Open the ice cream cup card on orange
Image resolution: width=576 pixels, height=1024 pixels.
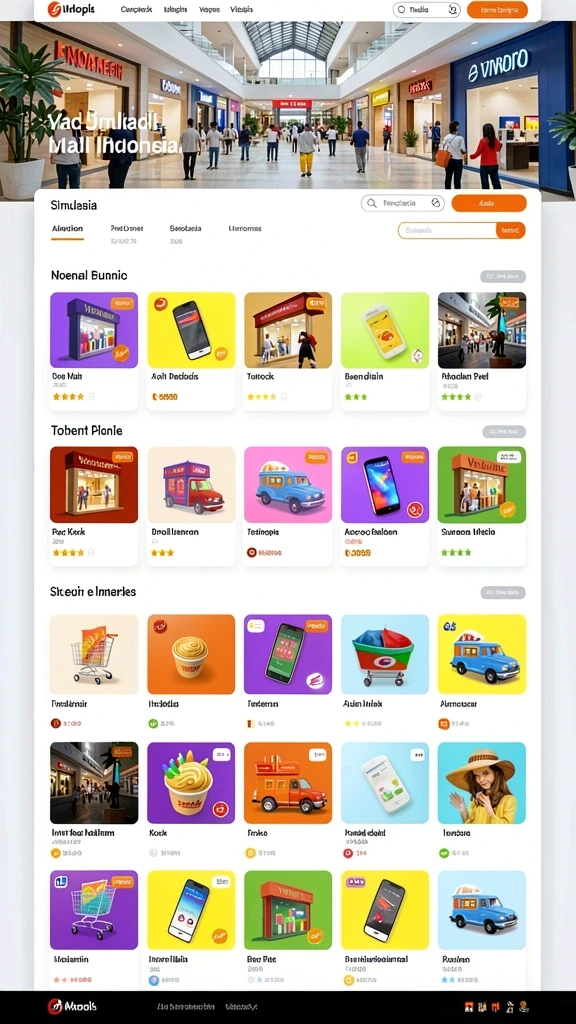click(x=191, y=672)
